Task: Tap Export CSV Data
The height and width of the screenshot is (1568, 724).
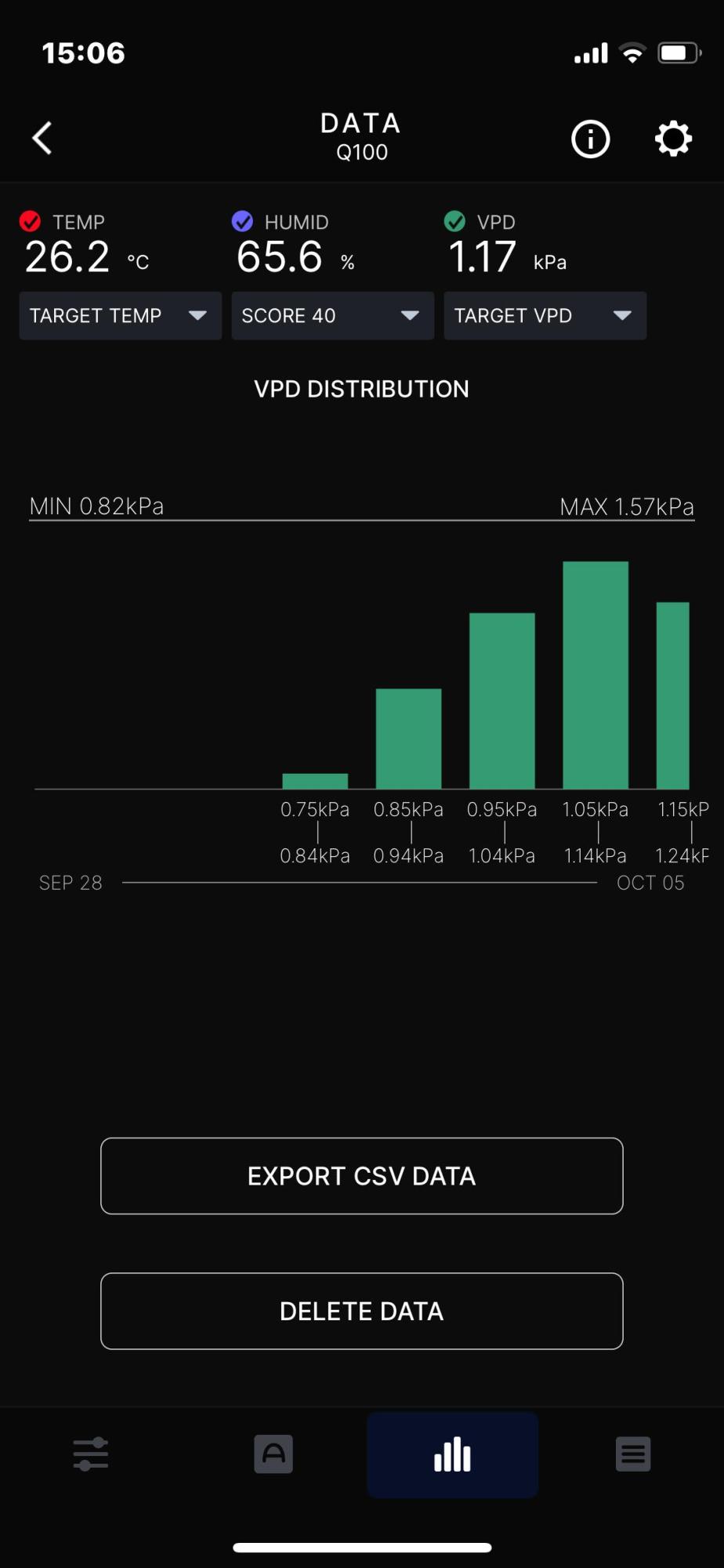Action: pos(361,1176)
